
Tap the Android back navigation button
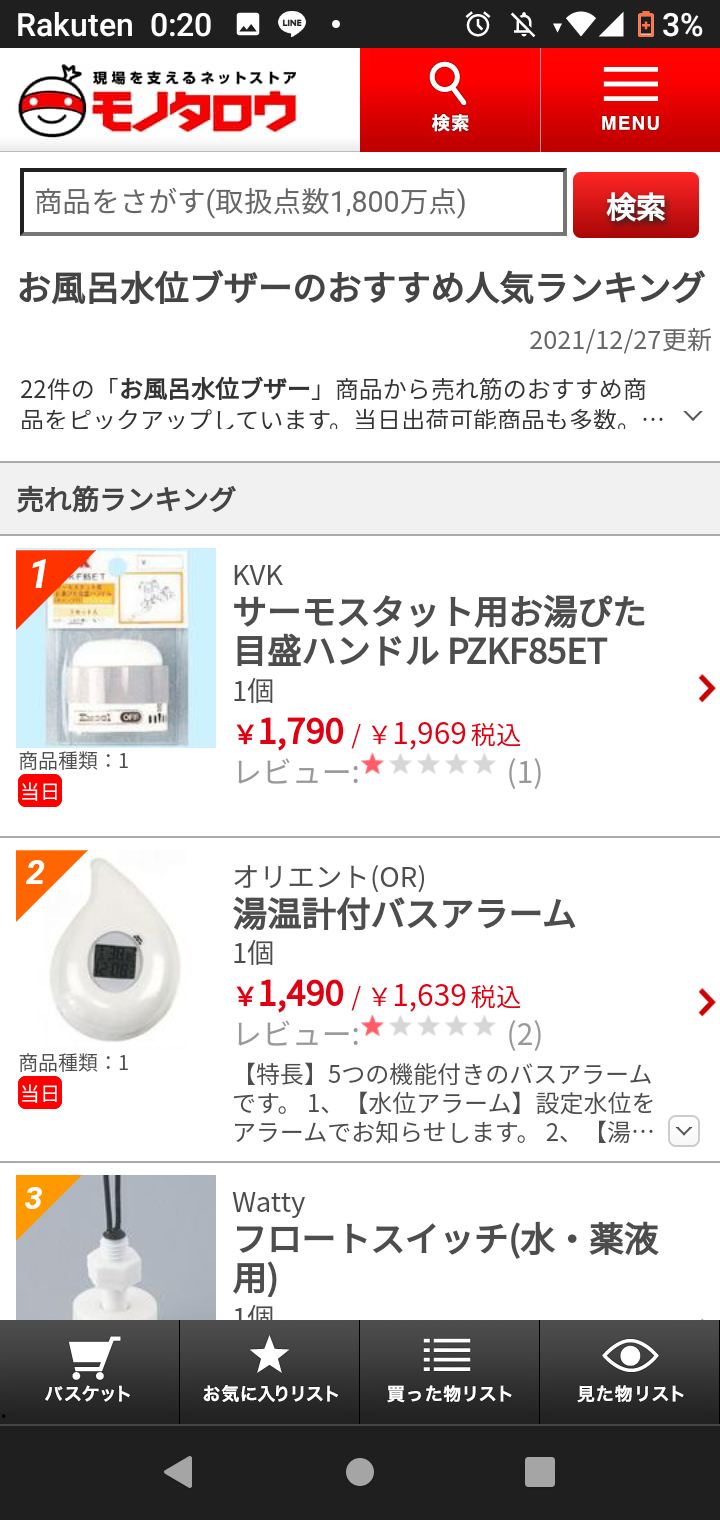point(179,1471)
